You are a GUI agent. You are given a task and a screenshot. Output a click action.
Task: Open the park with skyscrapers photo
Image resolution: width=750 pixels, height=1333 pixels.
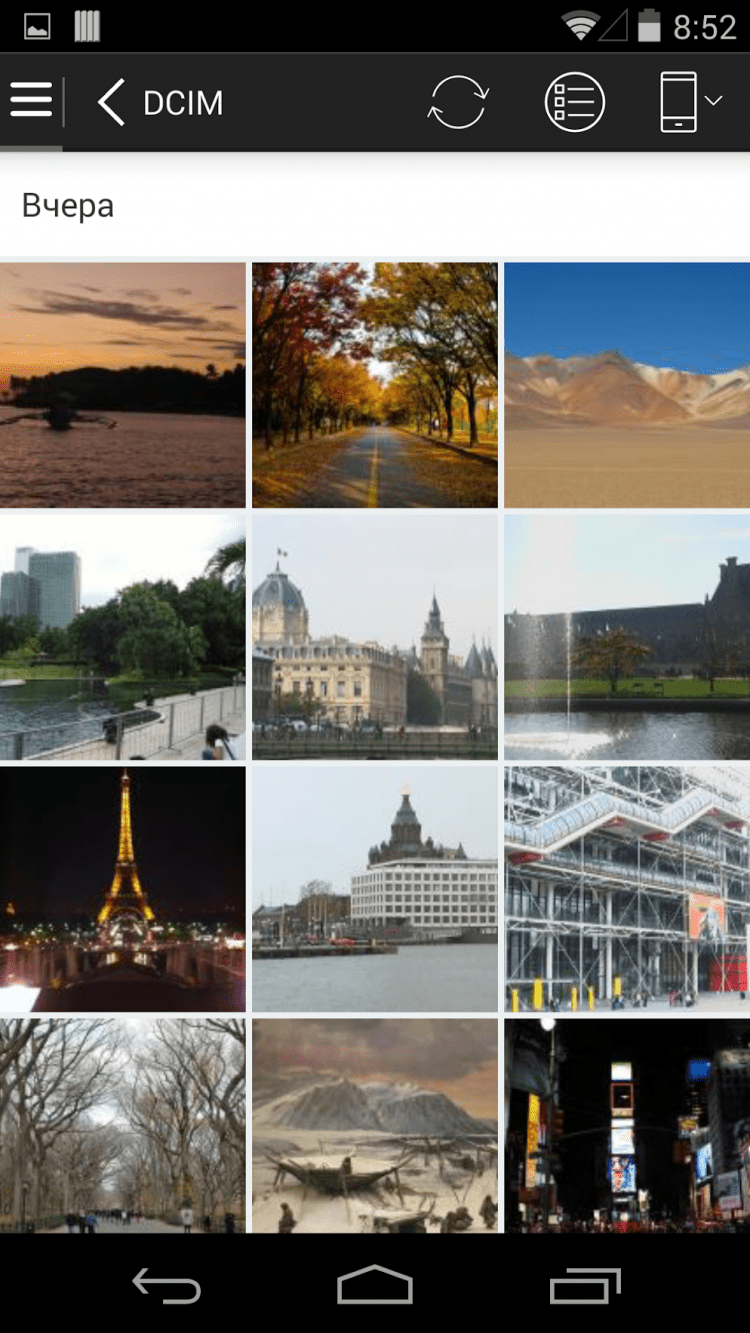(x=123, y=637)
